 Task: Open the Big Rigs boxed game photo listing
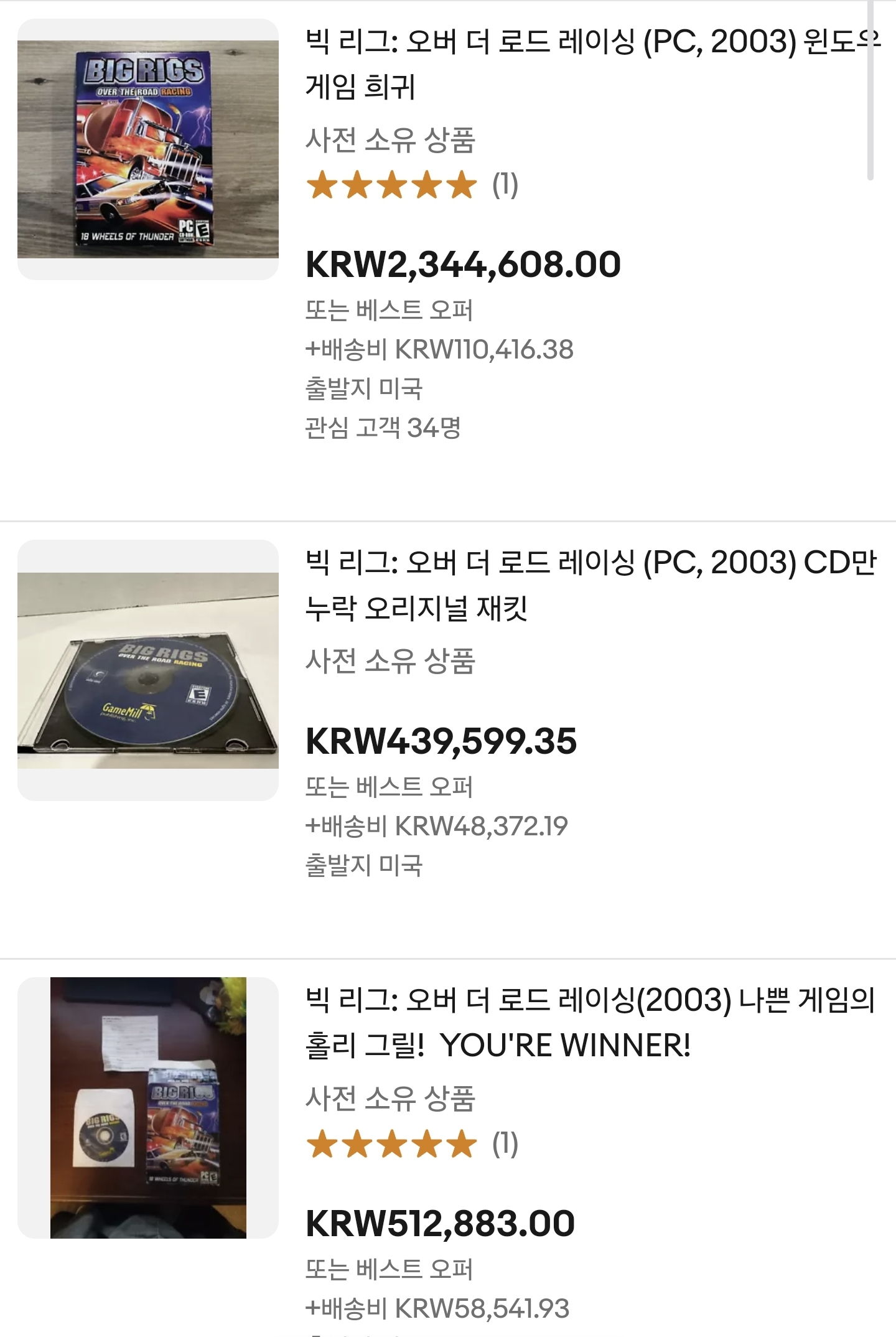click(147, 149)
